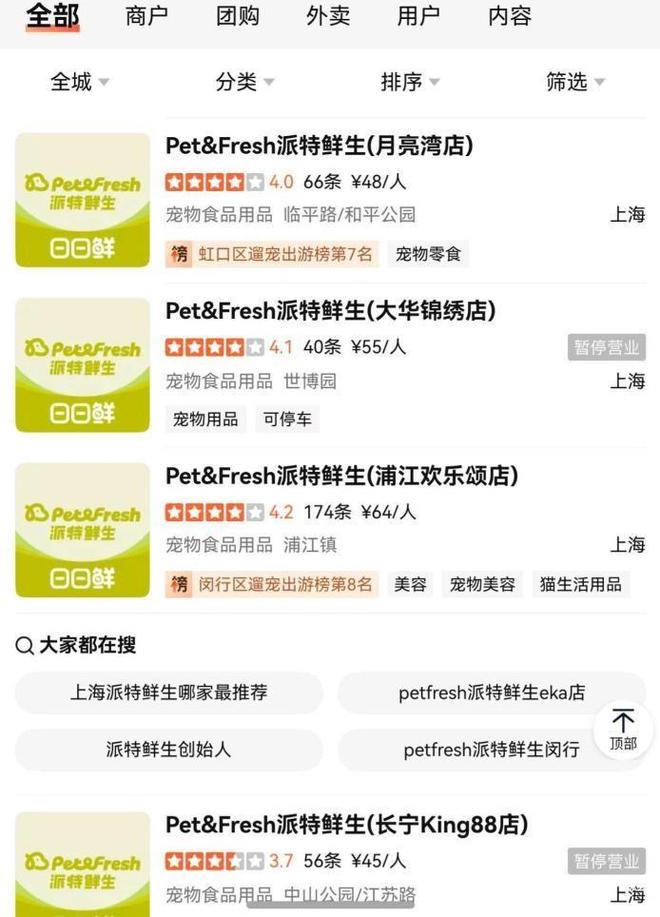
Task: View the 虹口区遛宠出游榜第7名 ranking
Action: (272, 254)
